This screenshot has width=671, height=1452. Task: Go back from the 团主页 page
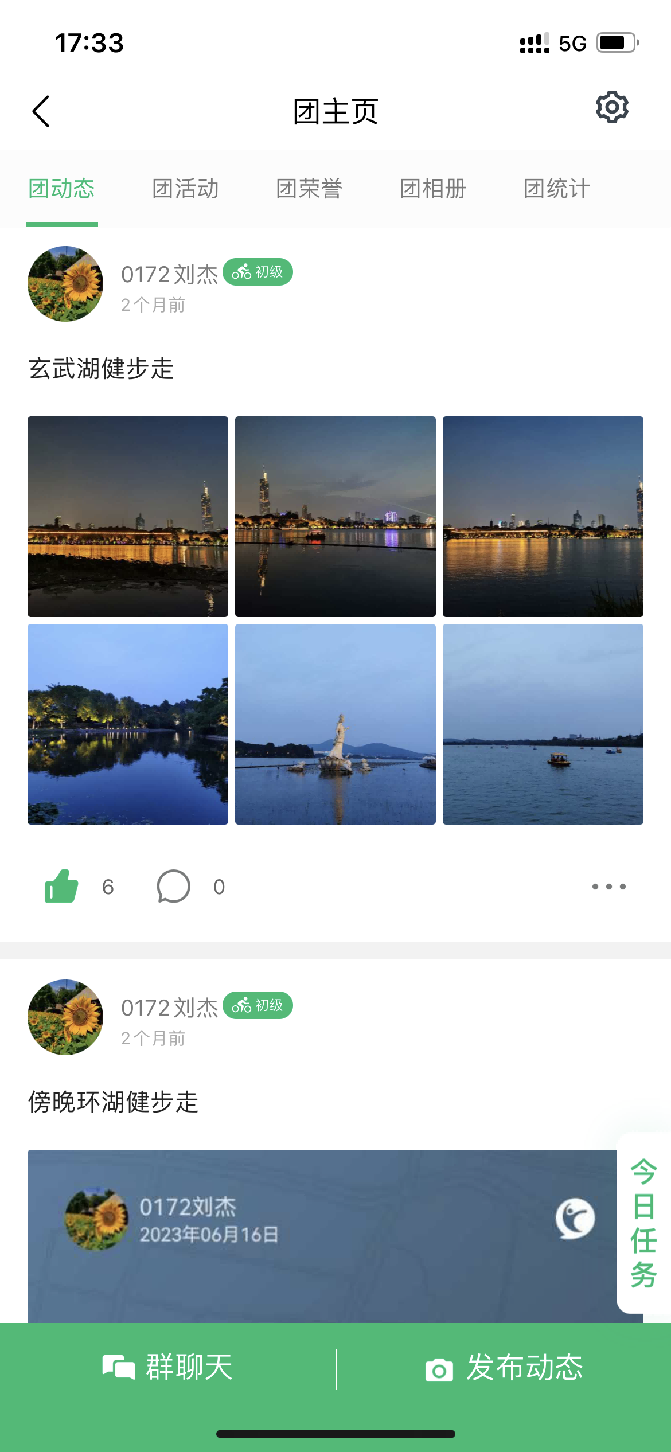tap(41, 111)
